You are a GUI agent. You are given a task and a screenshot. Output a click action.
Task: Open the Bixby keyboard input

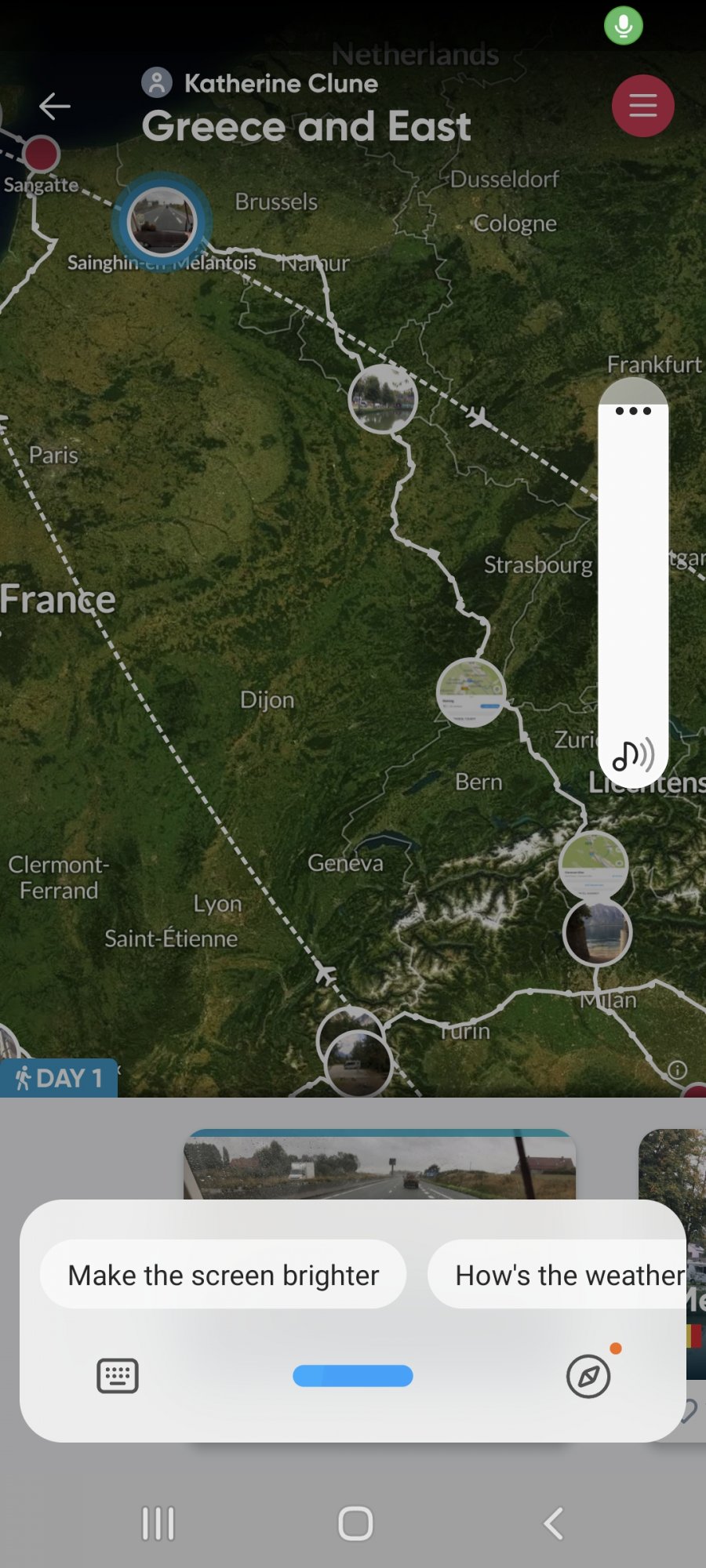[x=118, y=1376]
